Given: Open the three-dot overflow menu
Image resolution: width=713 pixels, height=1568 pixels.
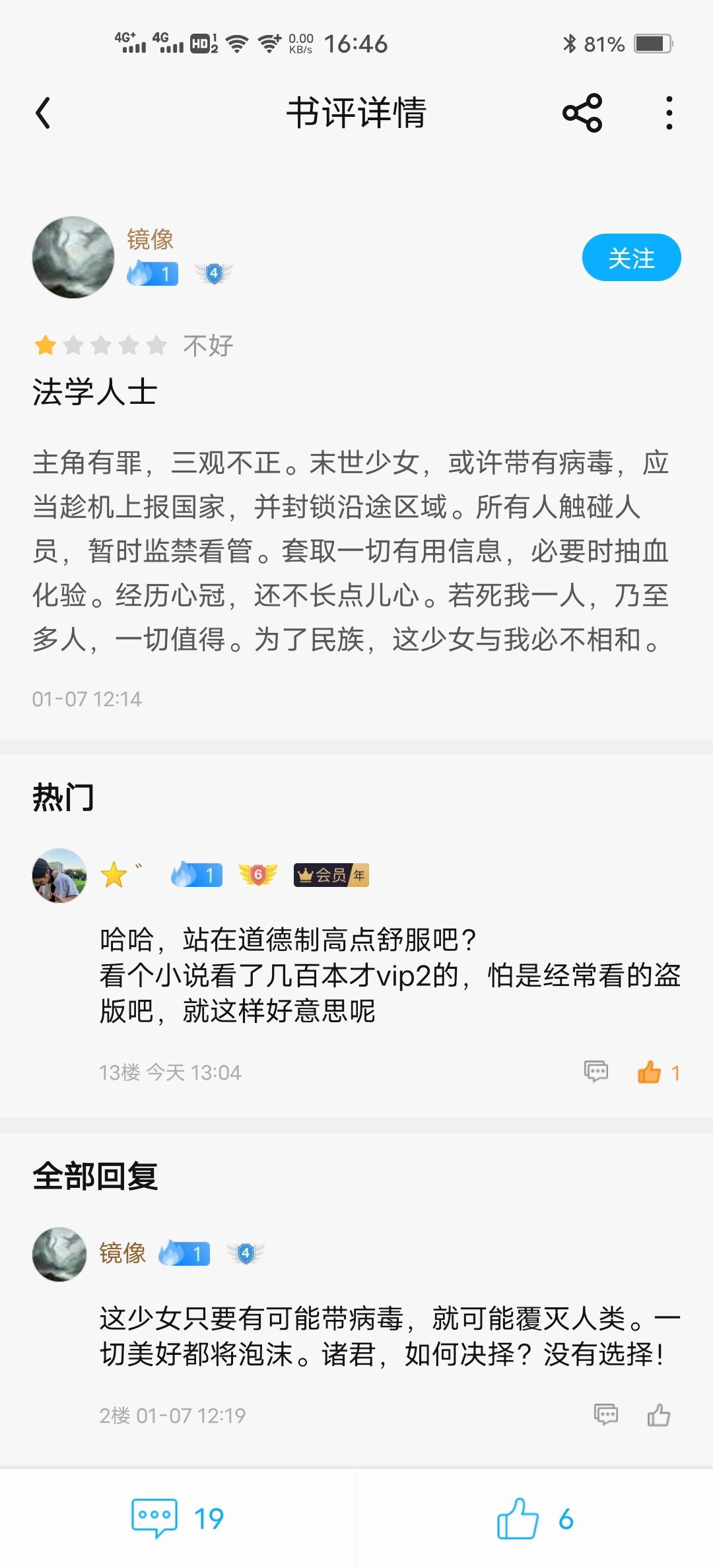Looking at the screenshot, I should click(669, 113).
